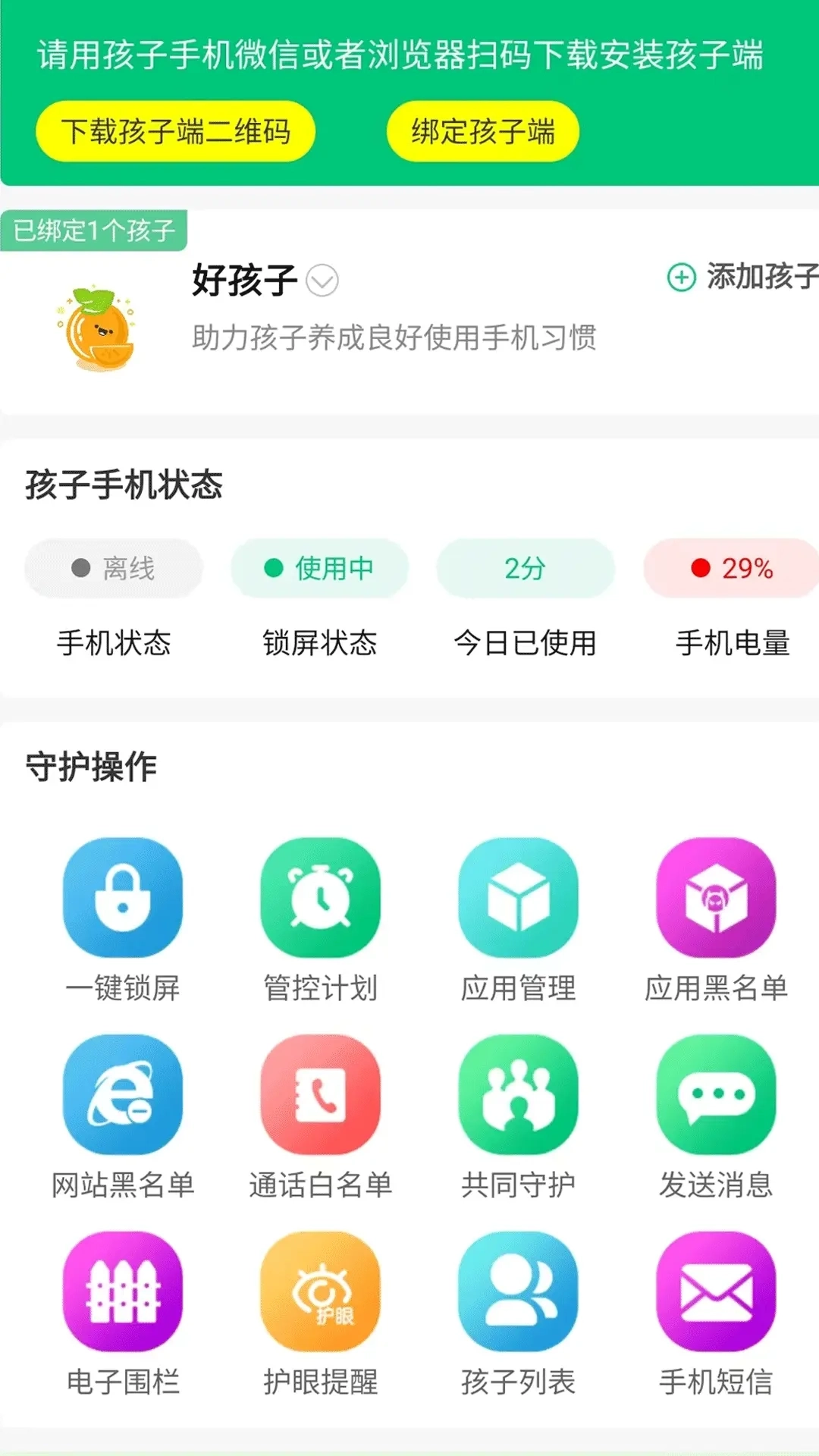Open 应用管理 app management
The width and height of the screenshot is (819, 1456).
[516, 899]
